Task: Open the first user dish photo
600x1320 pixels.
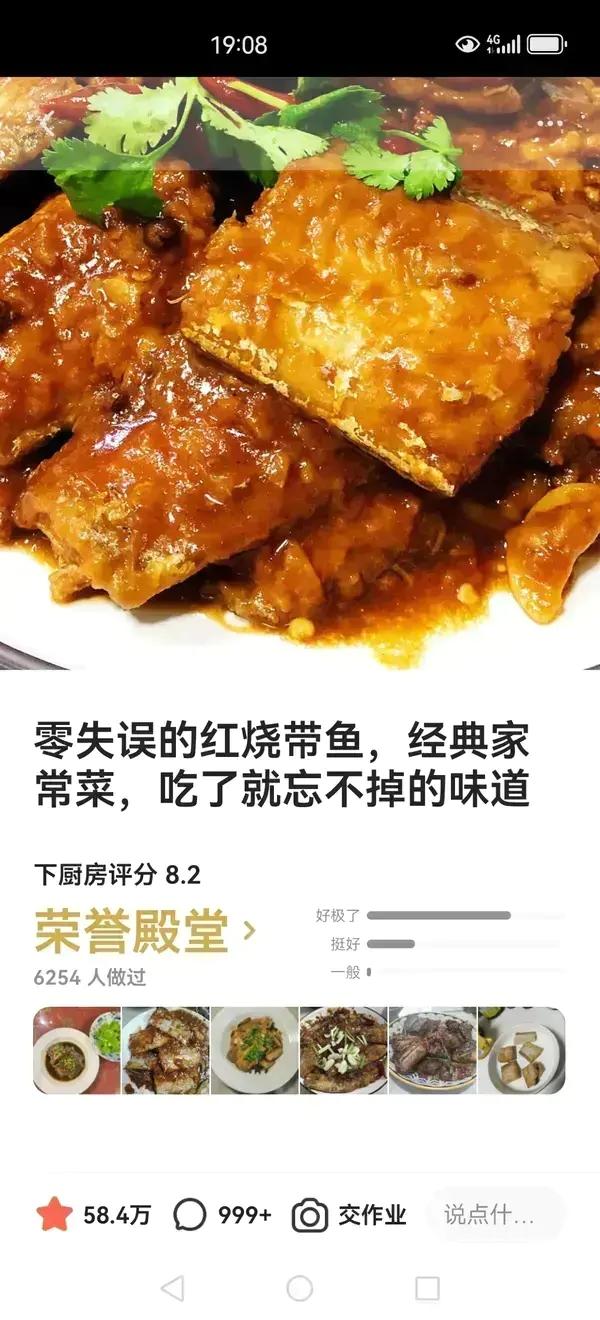Action: (x=77, y=1050)
